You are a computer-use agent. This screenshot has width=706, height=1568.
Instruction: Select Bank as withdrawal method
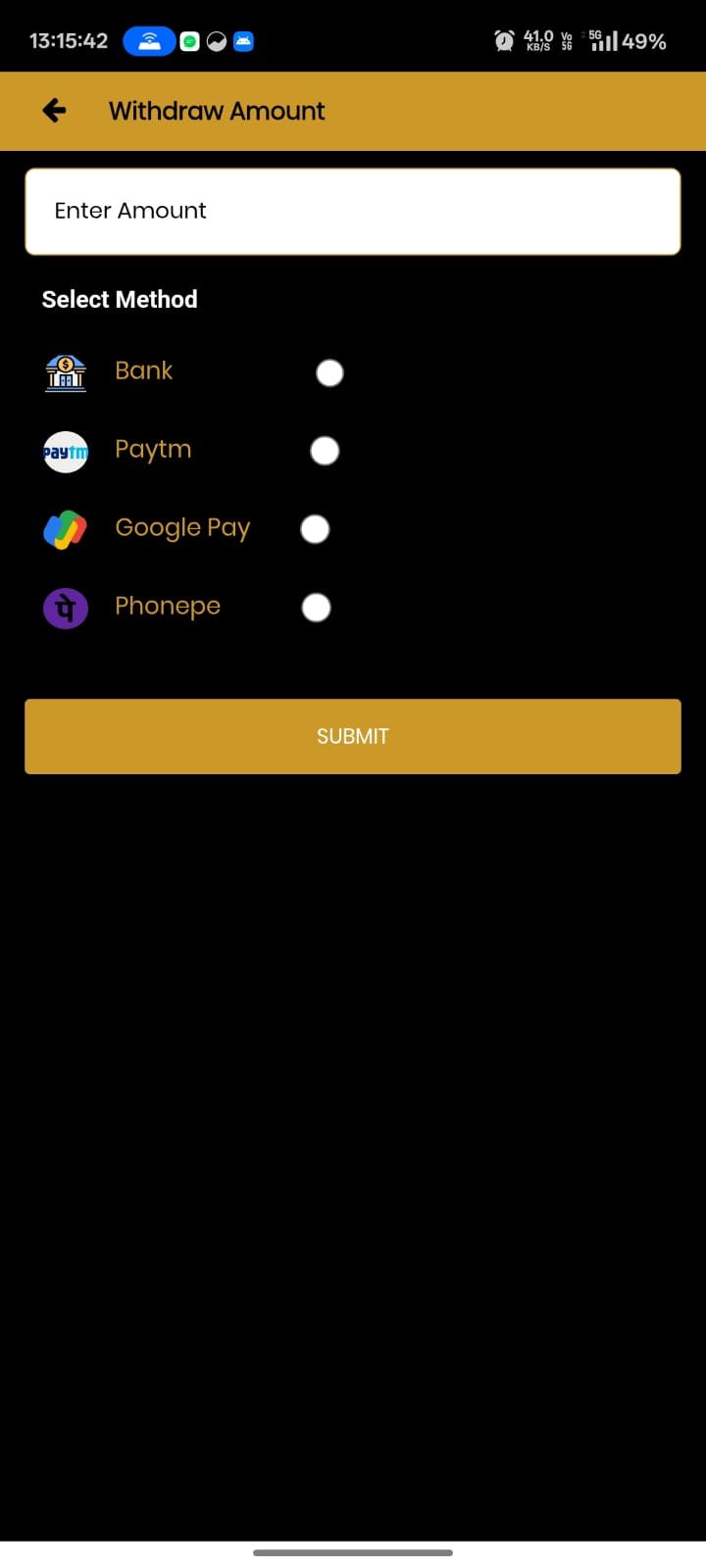coord(329,372)
